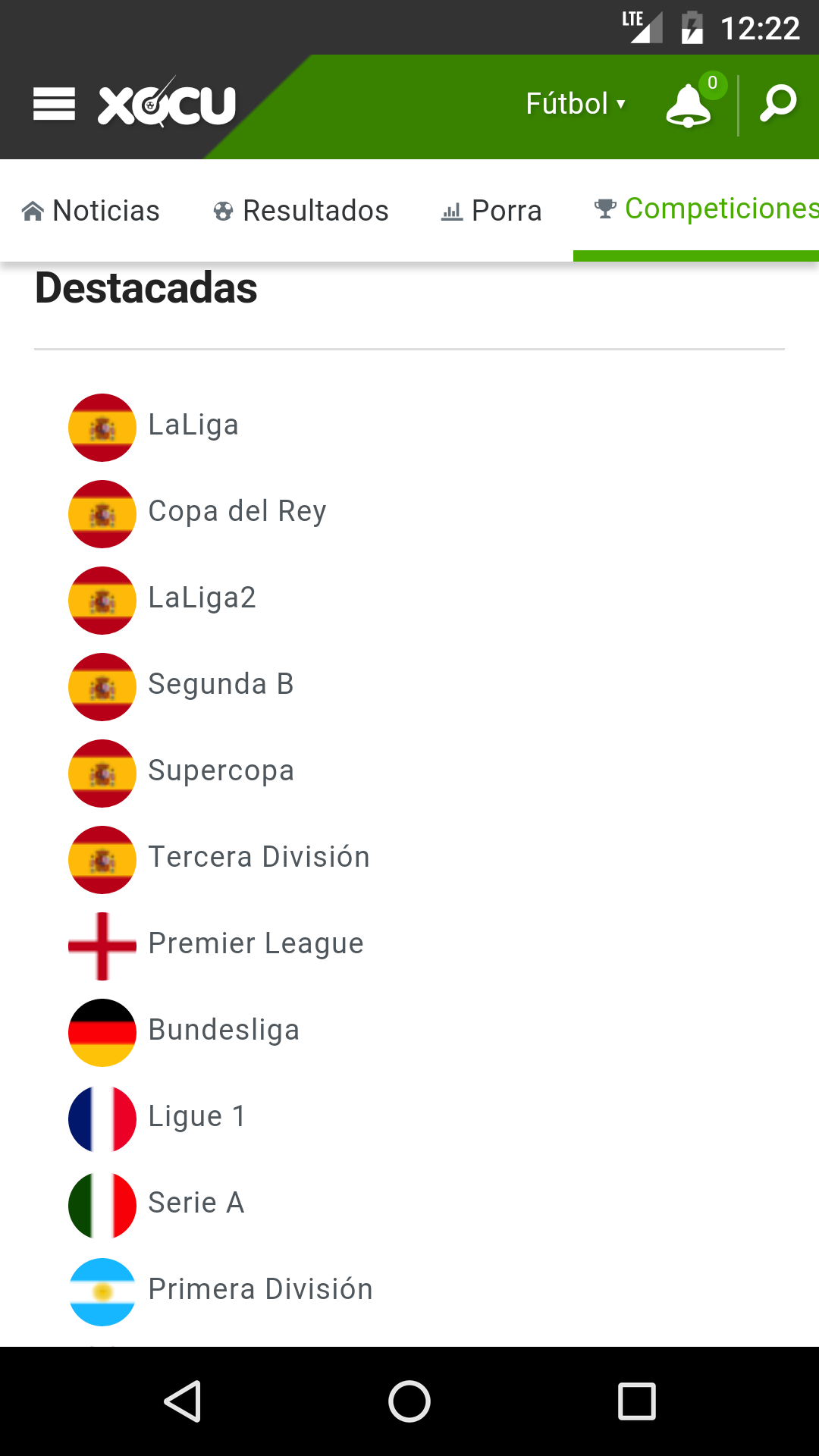Image resolution: width=819 pixels, height=1456 pixels.
Task: Switch to the Resultados tab
Action: pos(301,211)
